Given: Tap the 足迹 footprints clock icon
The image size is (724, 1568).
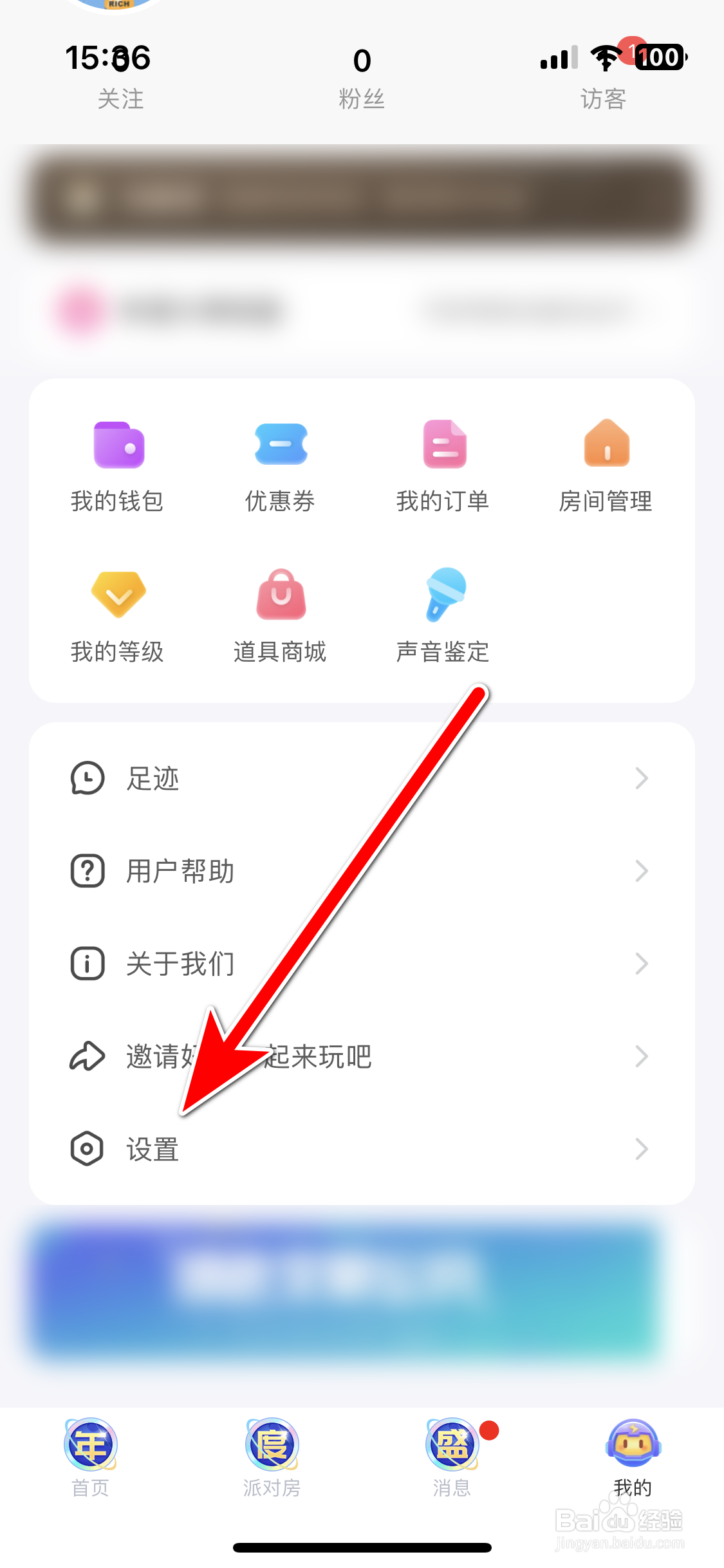Looking at the screenshot, I should (87, 779).
